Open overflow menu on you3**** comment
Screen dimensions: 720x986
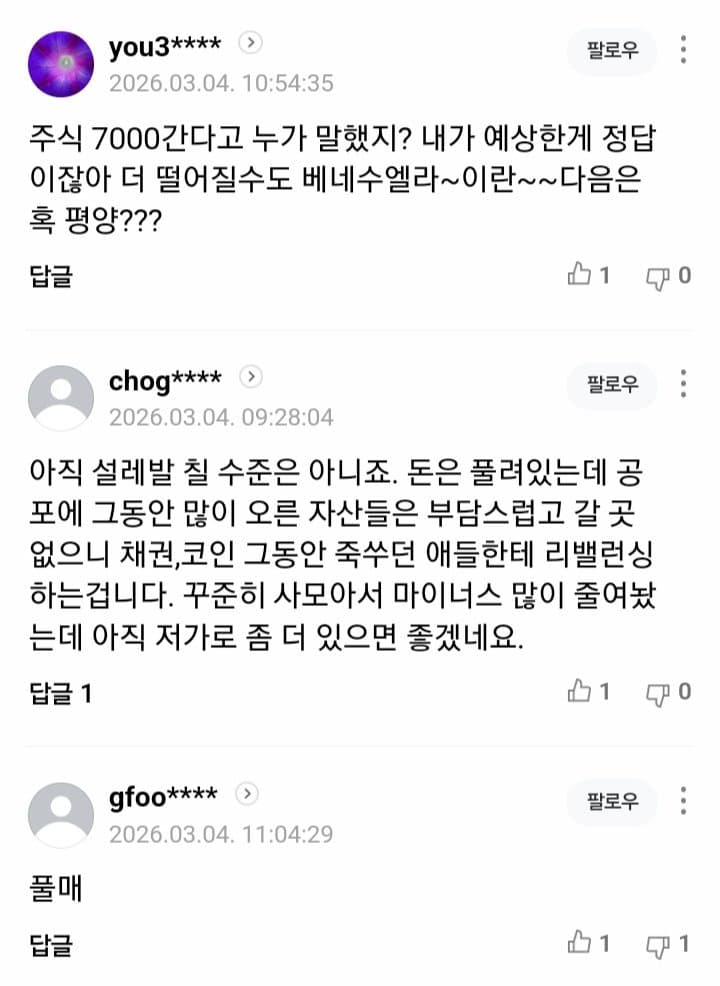click(x=683, y=50)
